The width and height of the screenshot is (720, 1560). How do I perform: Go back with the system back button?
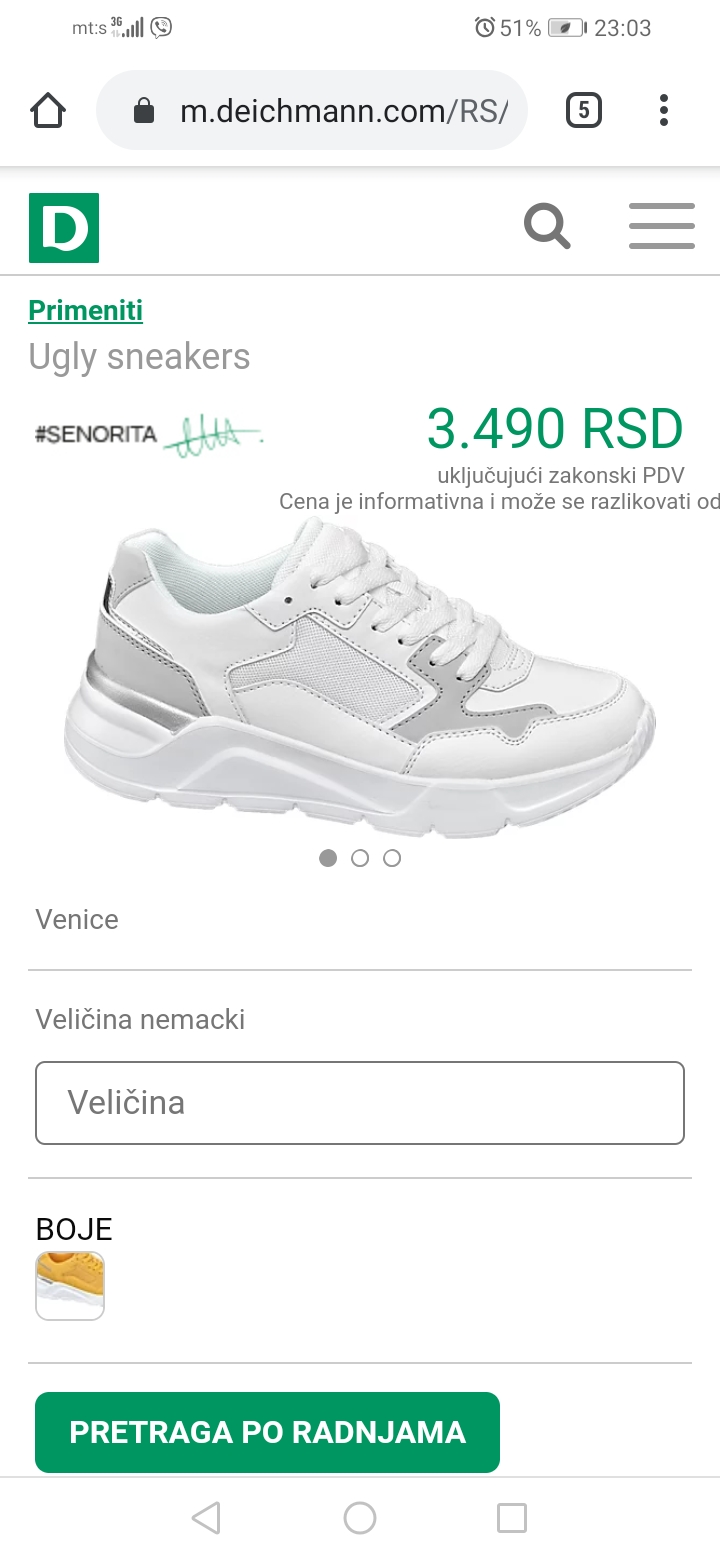click(206, 1518)
